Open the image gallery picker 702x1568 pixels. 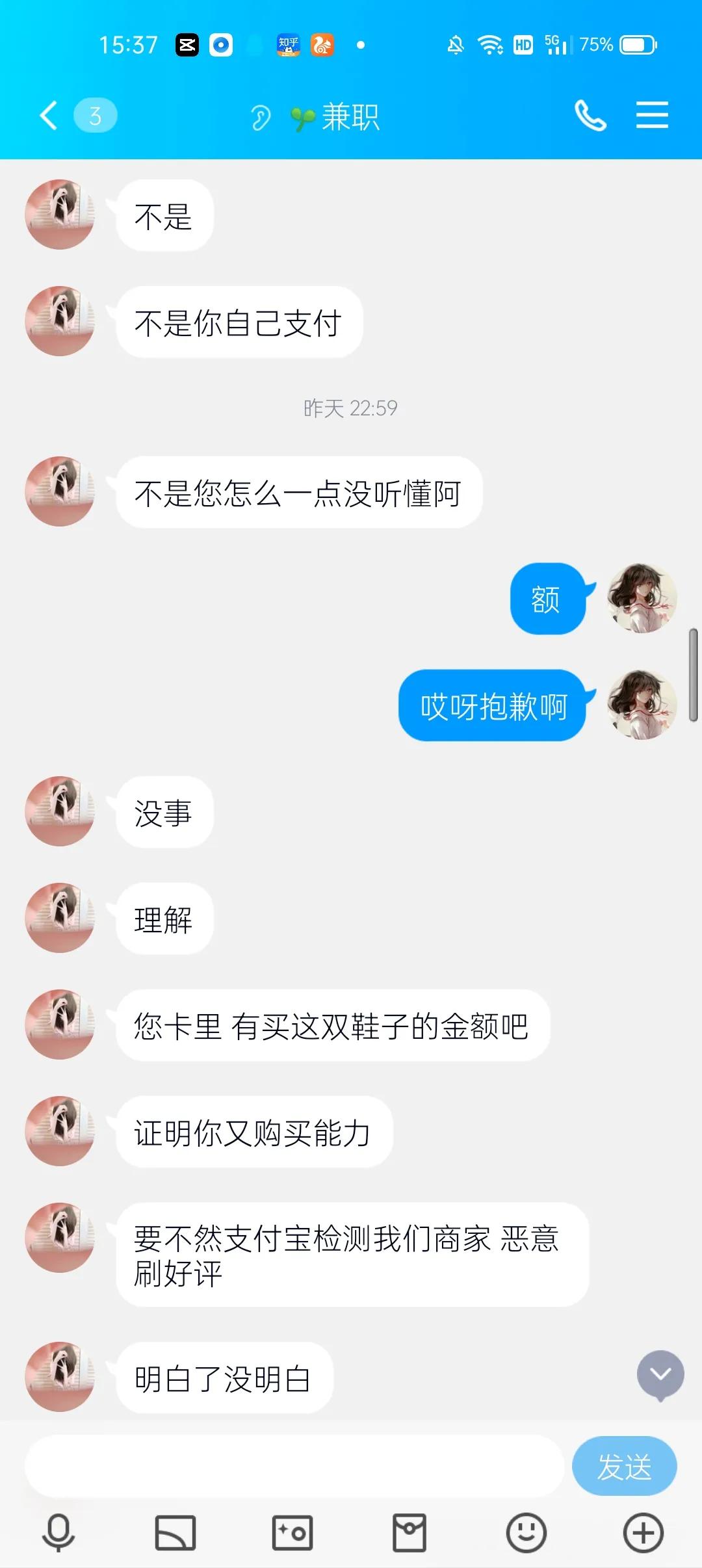[x=174, y=1532]
